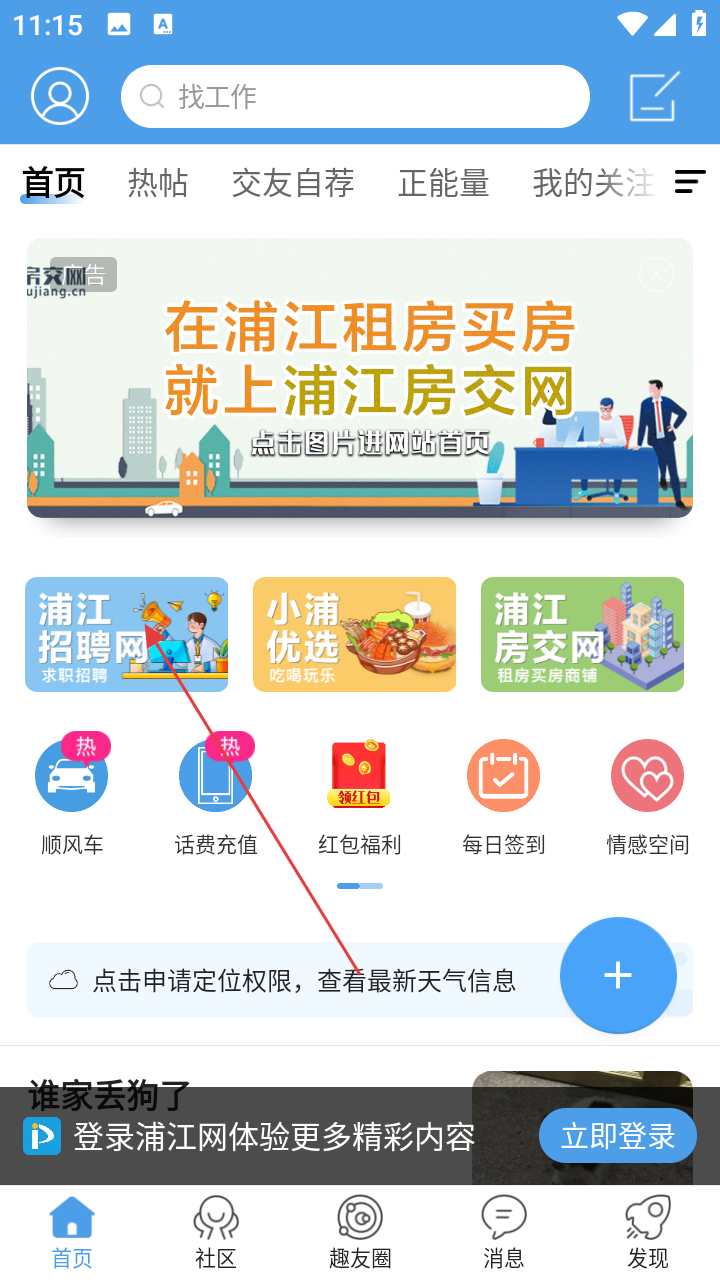This screenshot has height=1280, width=720.
Task: Go to the 消息 bottom tab
Action: coord(503,1232)
